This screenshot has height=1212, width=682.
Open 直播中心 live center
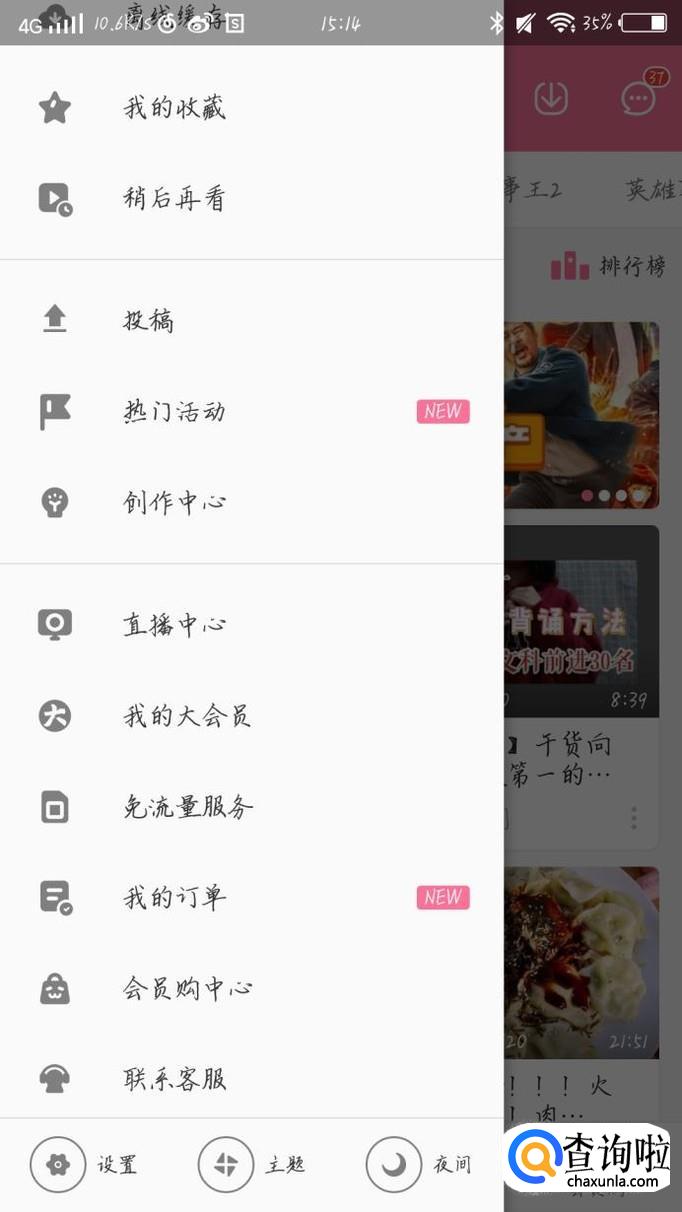[174, 625]
